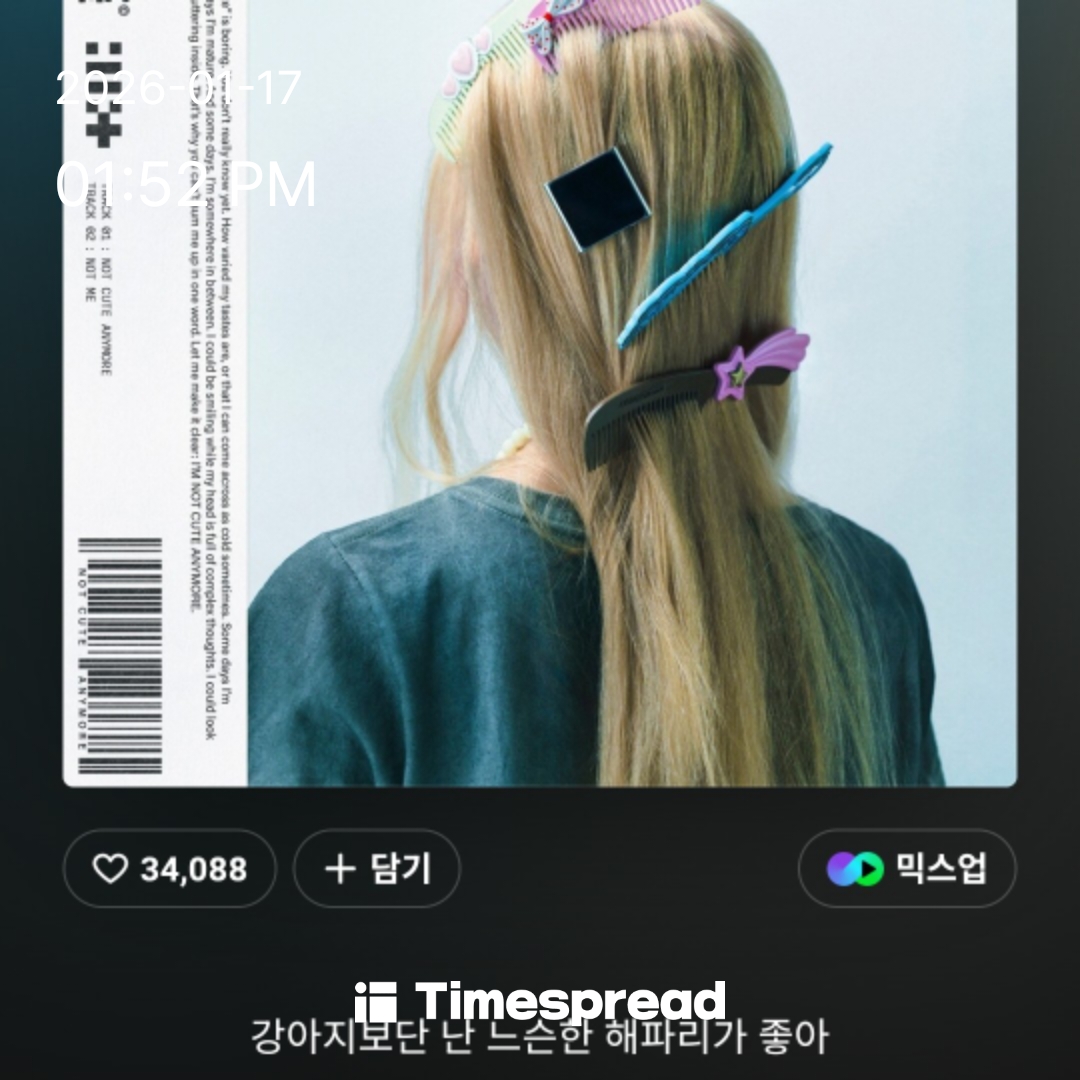Open the 믹스업 button
This screenshot has height=1080, width=1080.
(907, 869)
